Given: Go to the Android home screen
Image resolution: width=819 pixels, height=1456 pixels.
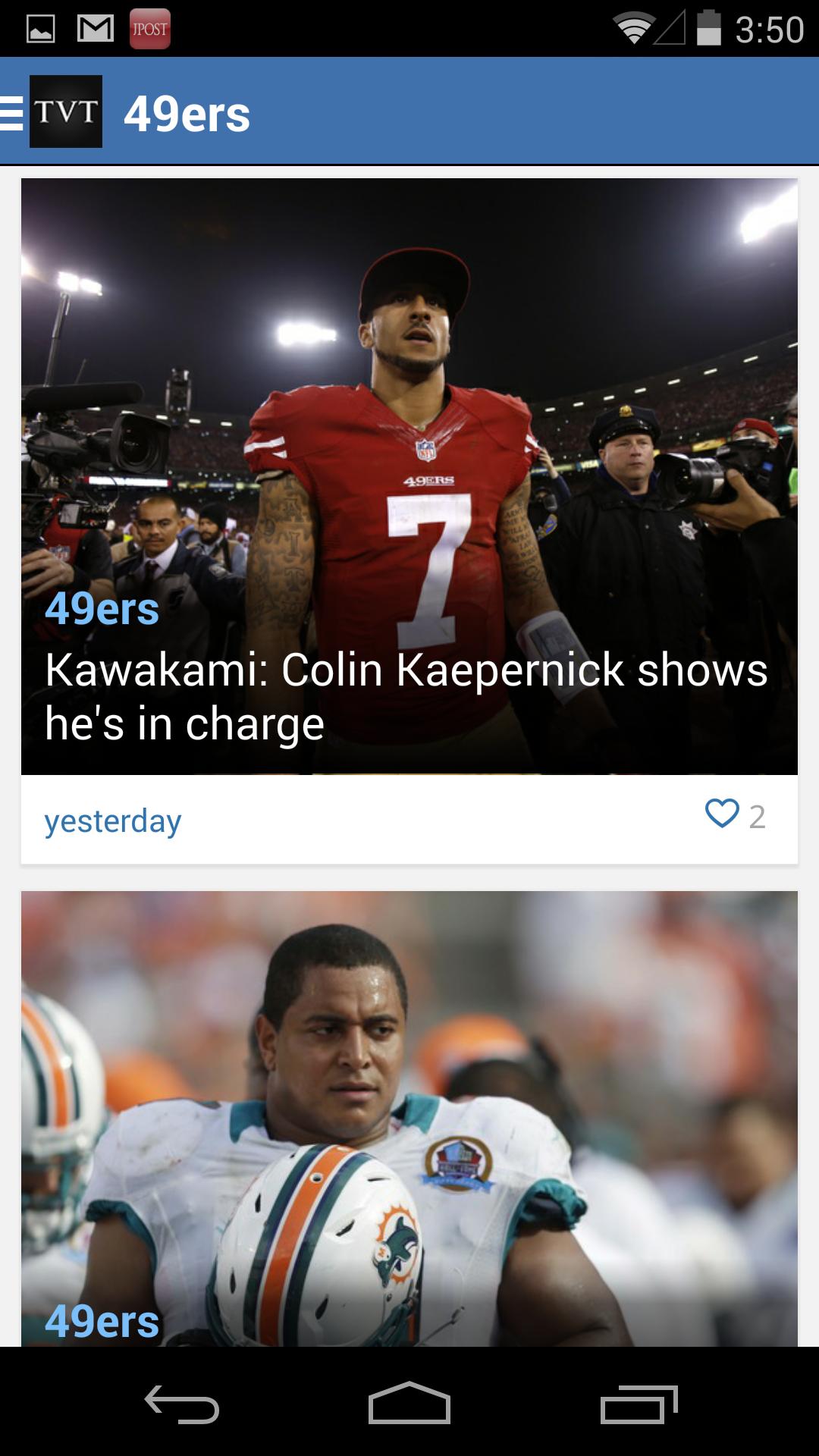Looking at the screenshot, I should click(409, 1404).
